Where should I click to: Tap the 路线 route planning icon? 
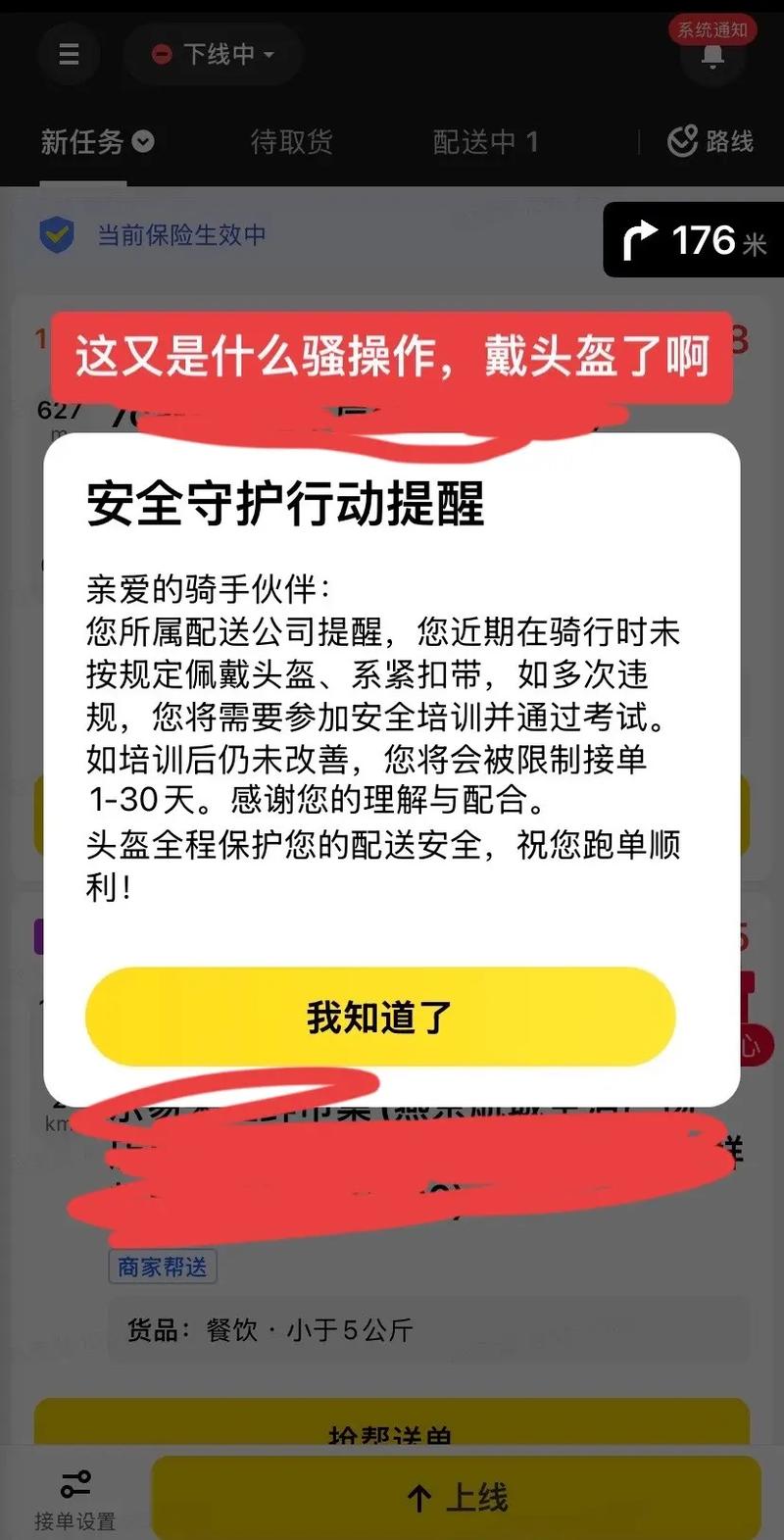pyautogui.click(x=682, y=141)
